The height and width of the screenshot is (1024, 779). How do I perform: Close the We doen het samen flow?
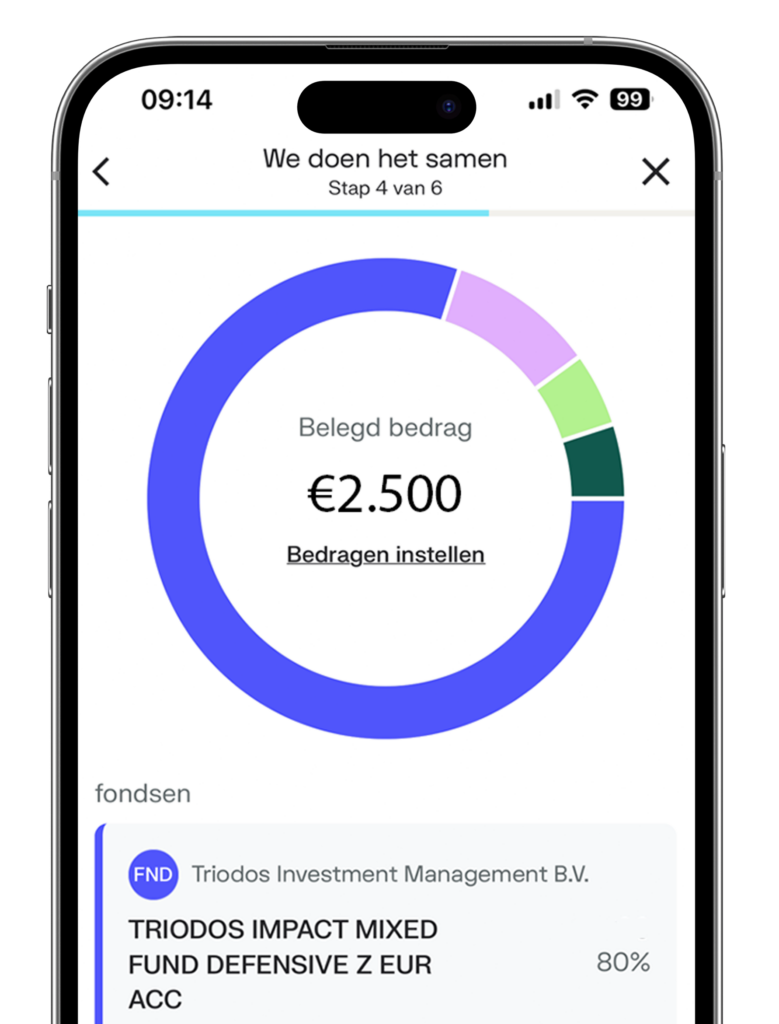pos(655,172)
